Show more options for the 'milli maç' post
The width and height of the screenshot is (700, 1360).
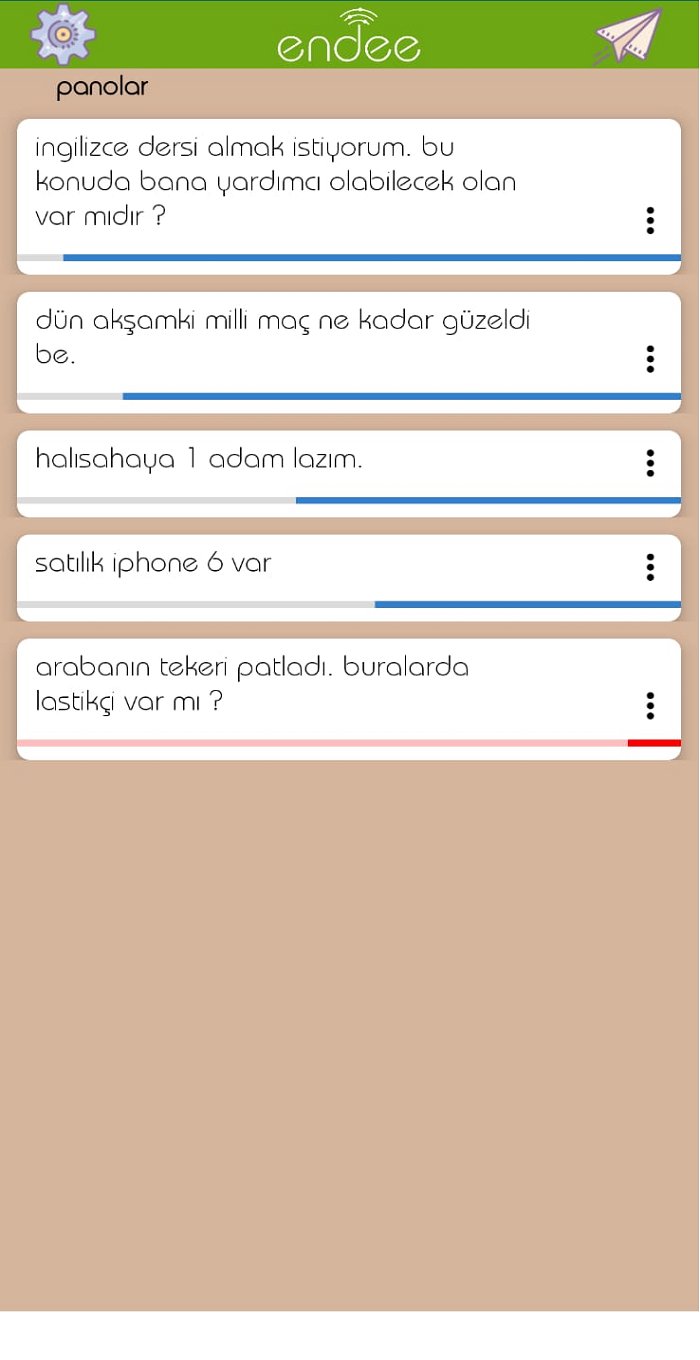[650, 358]
